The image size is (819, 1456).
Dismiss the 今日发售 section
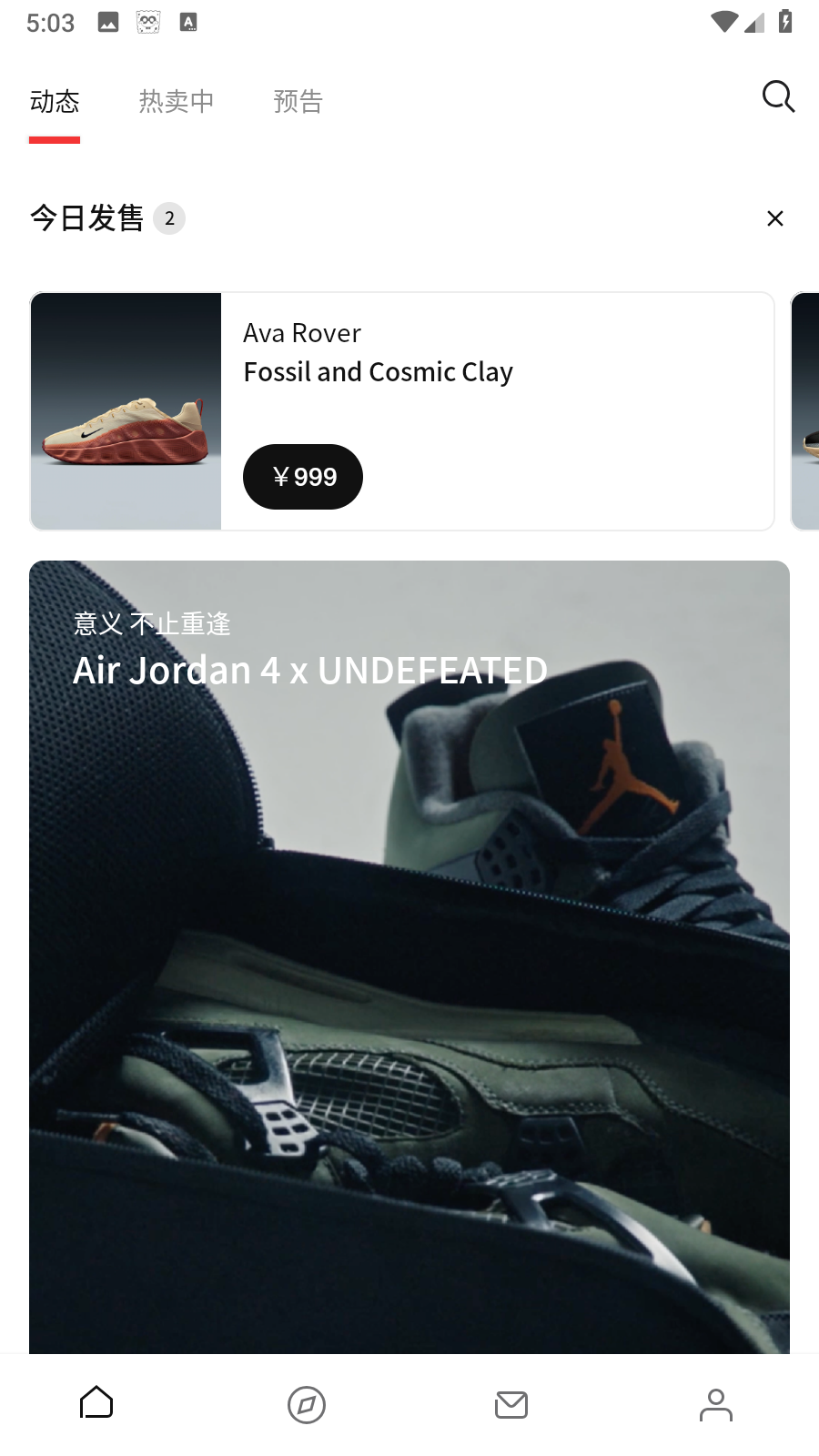pos(775,218)
